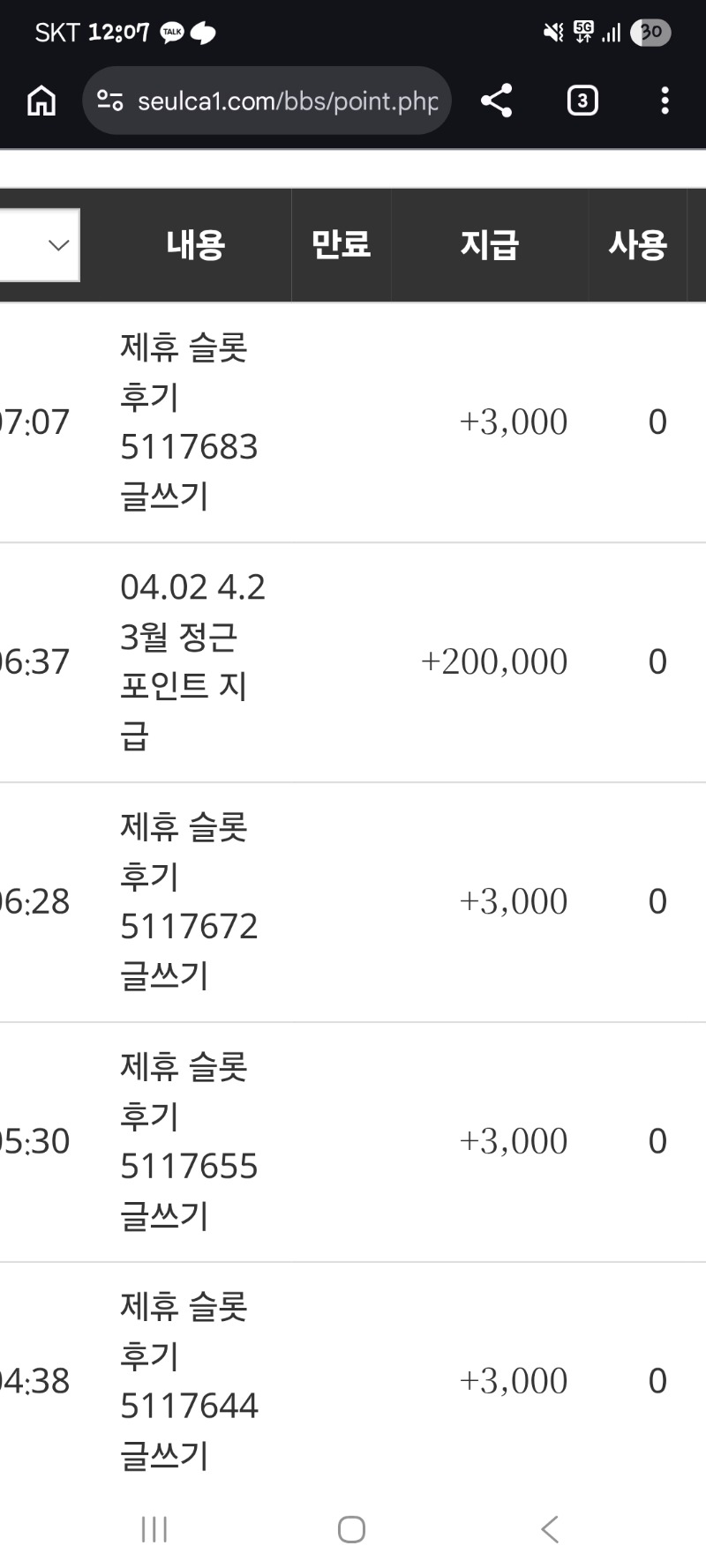This screenshot has height=1568, width=706.
Task: Open recent apps from the navigation bar
Action: (x=154, y=1529)
